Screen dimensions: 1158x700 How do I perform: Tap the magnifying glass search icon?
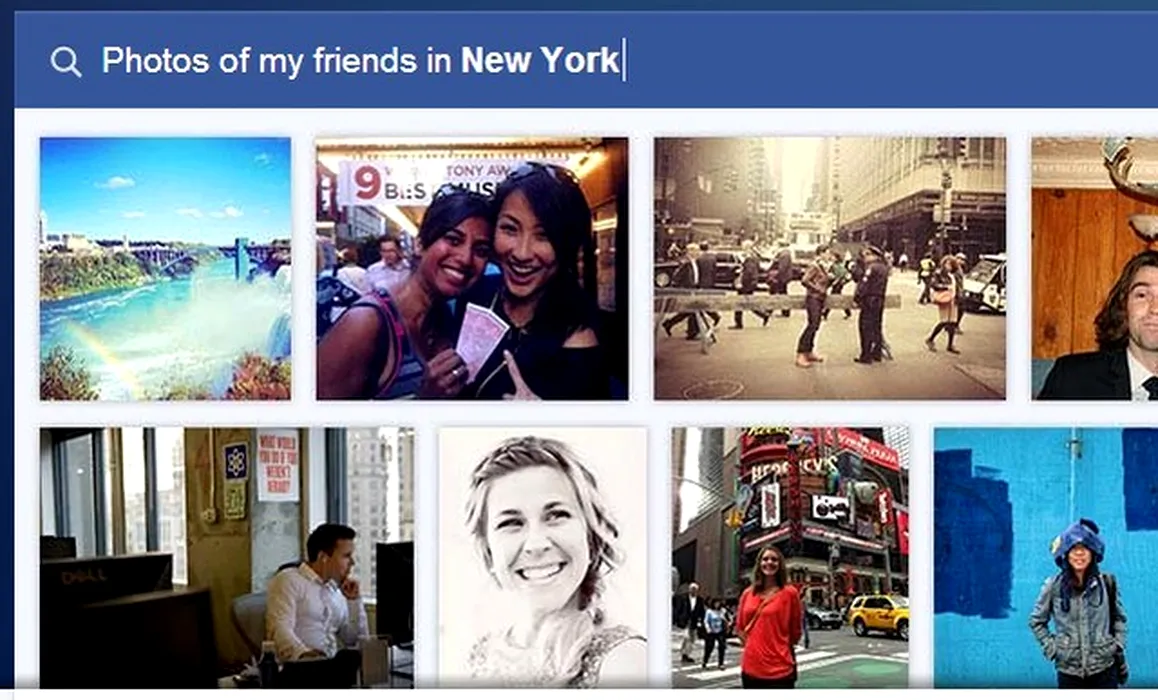[x=66, y=62]
